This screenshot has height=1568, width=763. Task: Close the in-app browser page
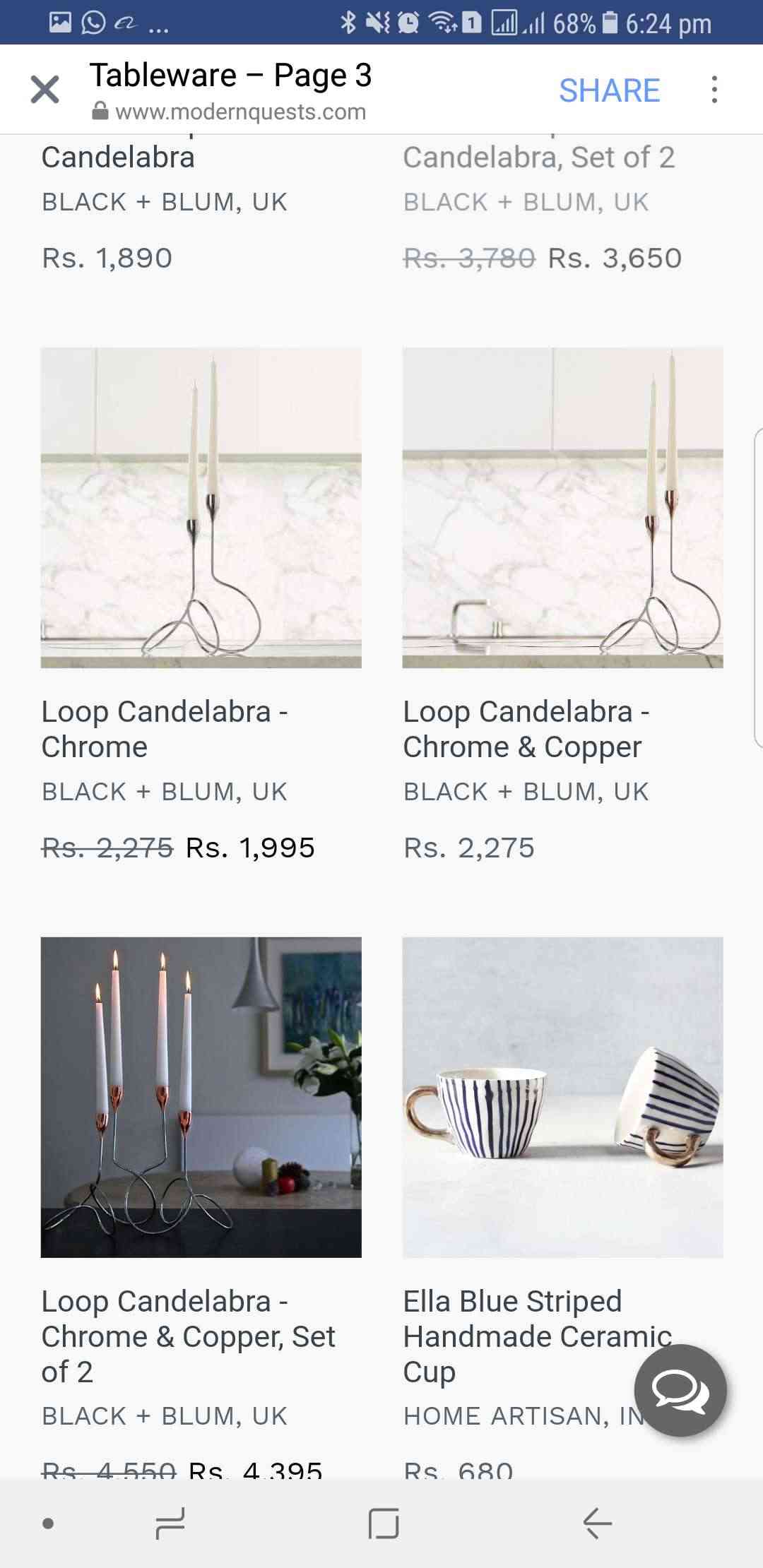point(45,90)
